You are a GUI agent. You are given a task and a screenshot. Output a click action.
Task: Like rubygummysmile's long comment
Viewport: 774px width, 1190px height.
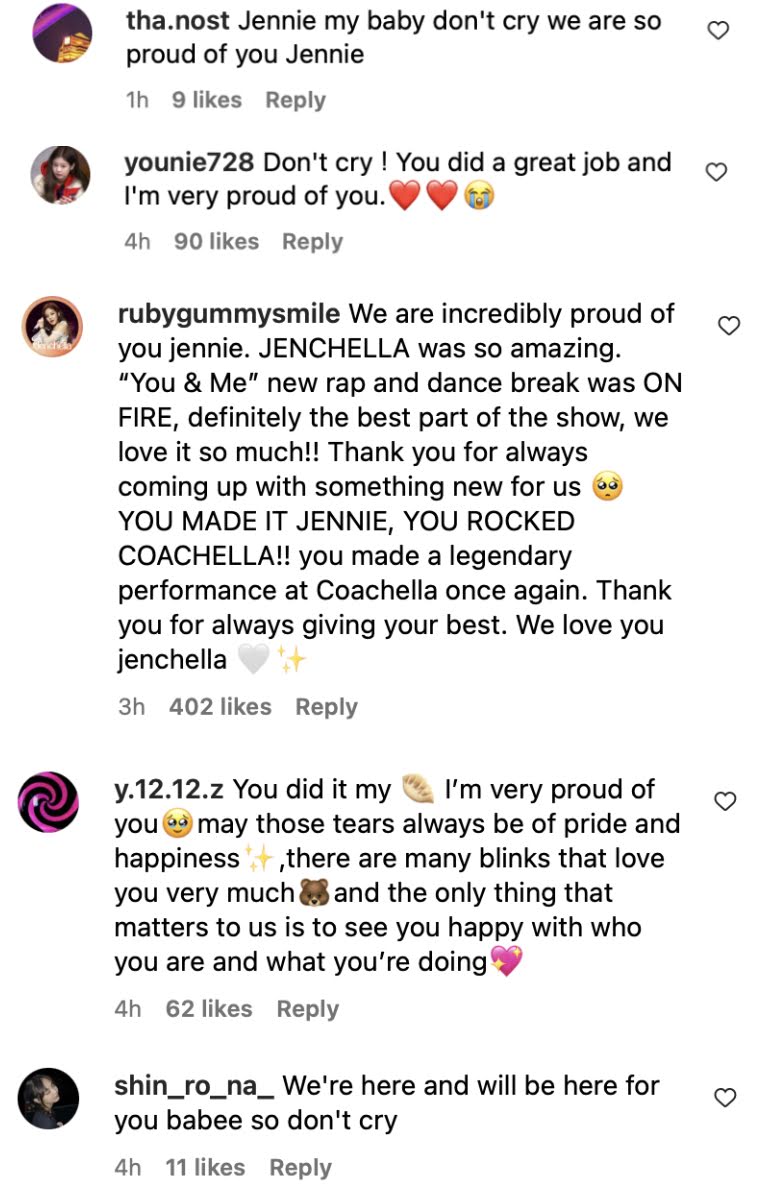point(728,326)
